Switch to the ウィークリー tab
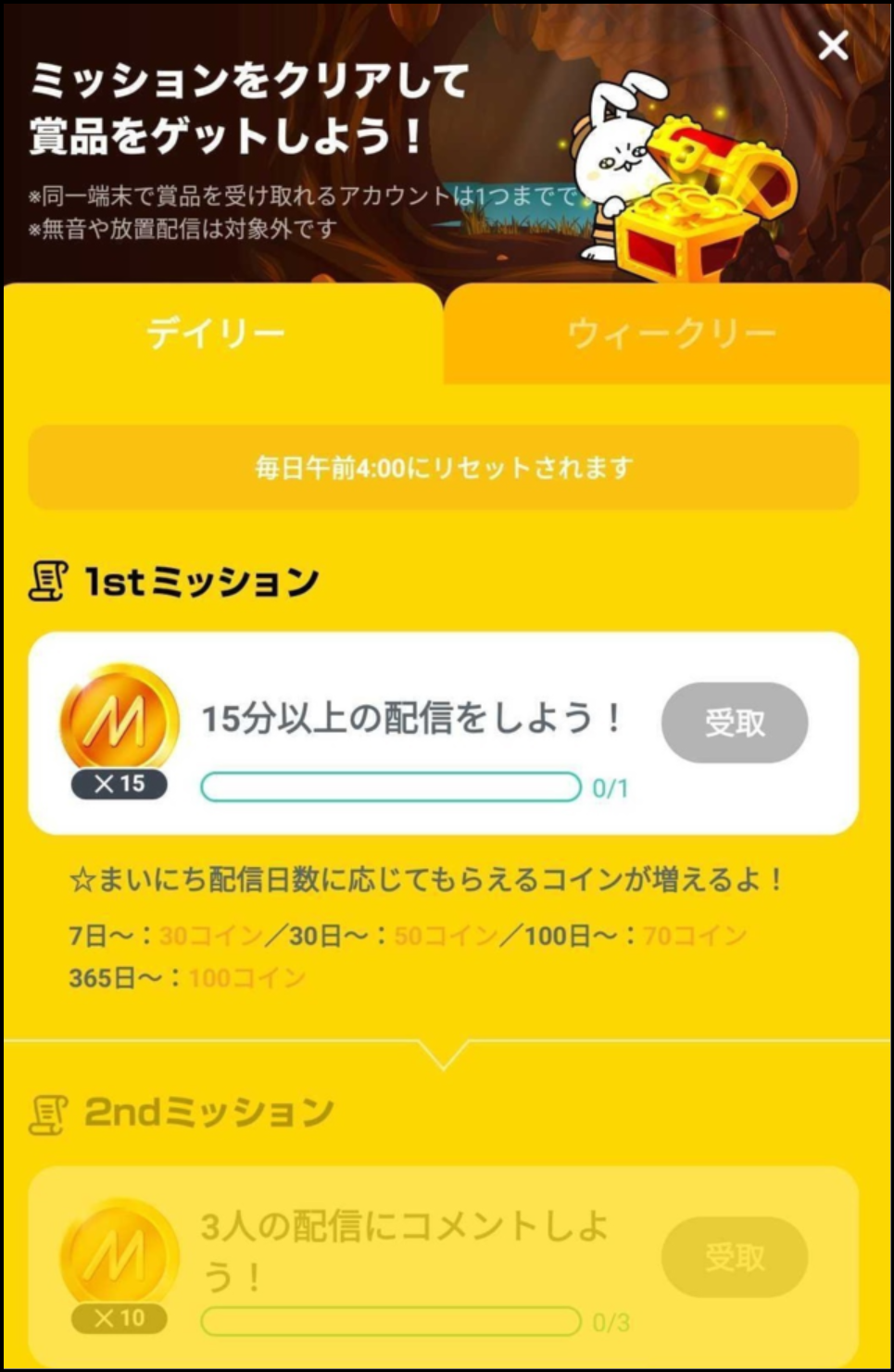The height and width of the screenshot is (1372, 894). [671, 334]
